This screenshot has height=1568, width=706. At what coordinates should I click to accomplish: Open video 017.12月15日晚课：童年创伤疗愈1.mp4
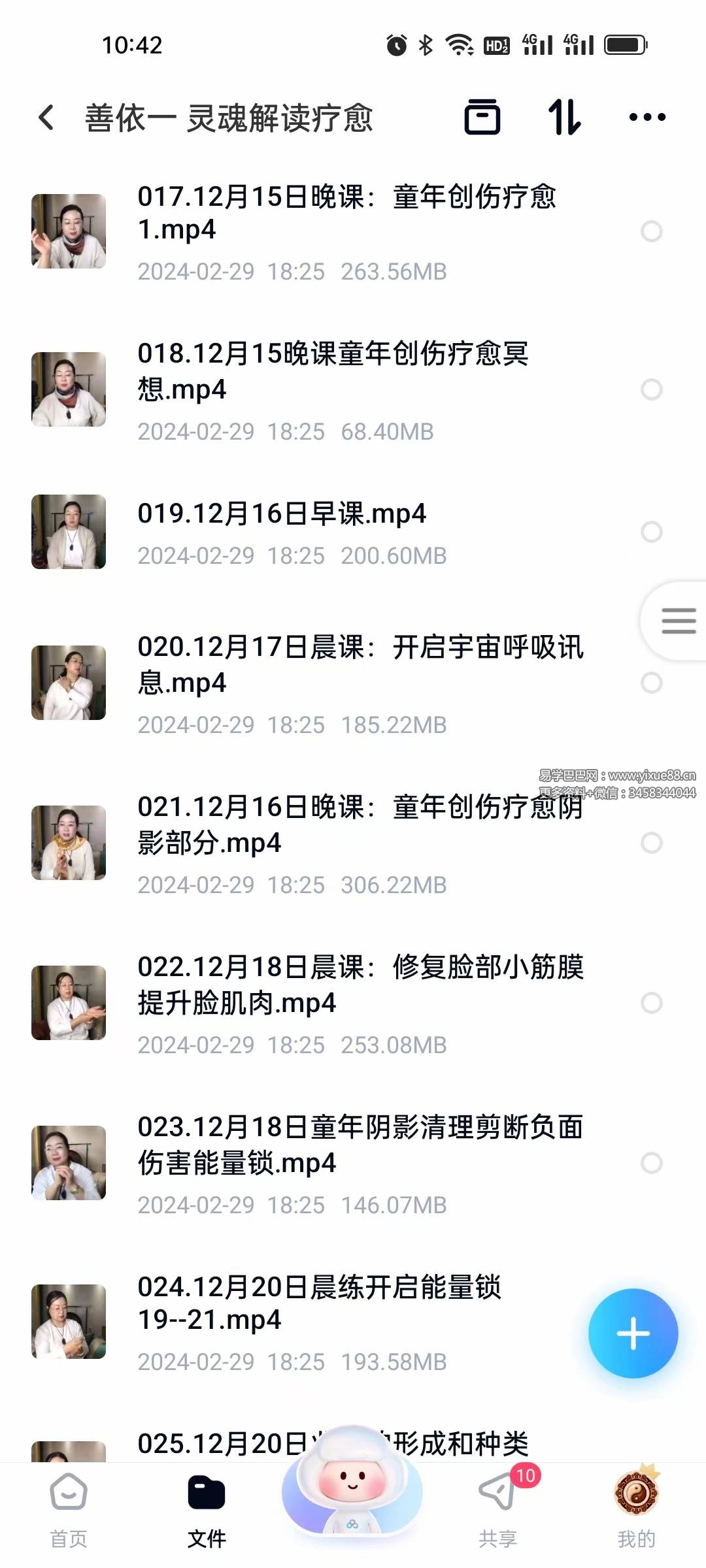[x=346, y=213]
